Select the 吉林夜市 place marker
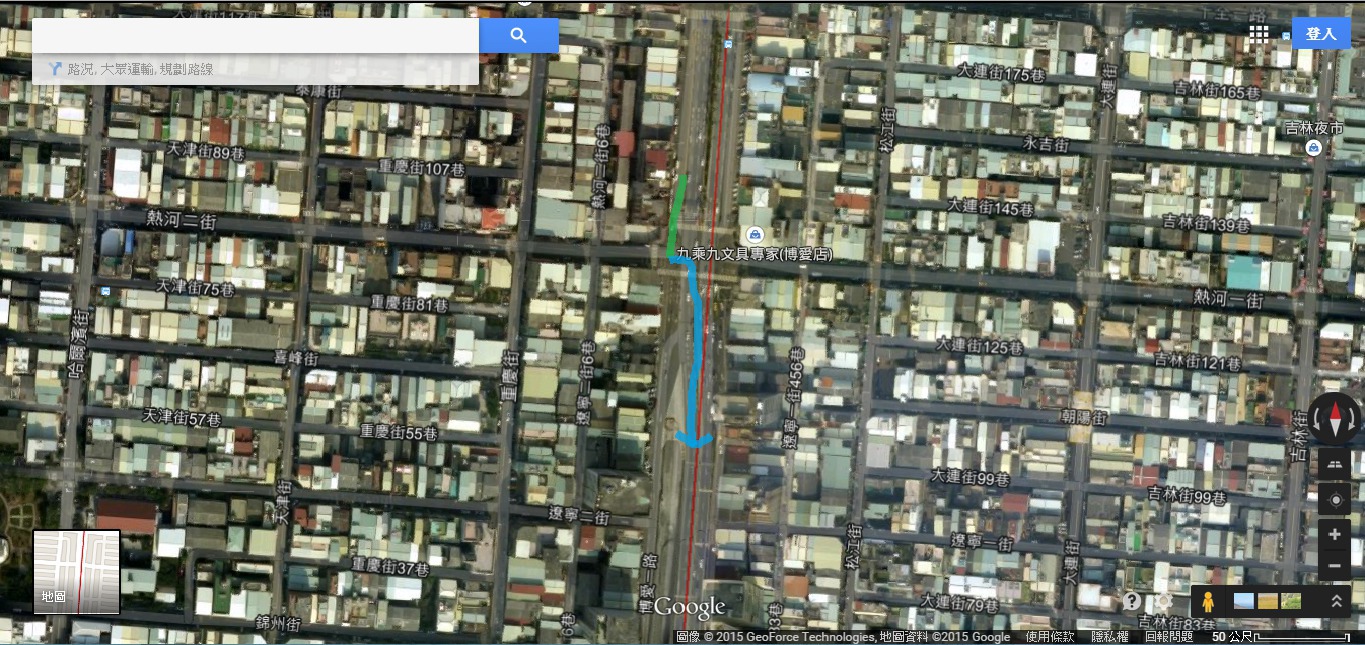 click(x=1313, y=148)
